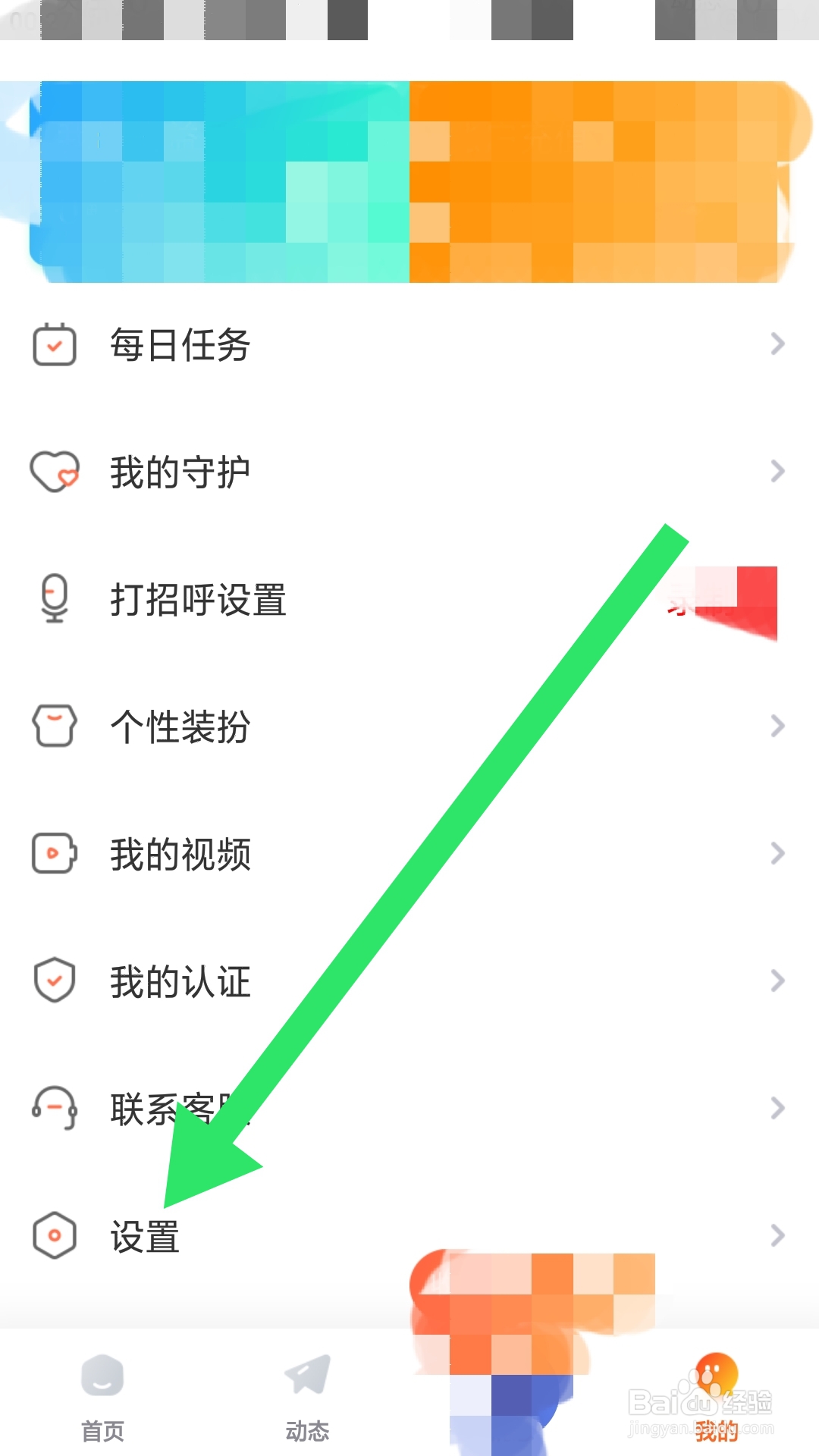The width and height of the screenshot is (819, 1456).
Task: Expand the 设置 row chevron
Action: click(778, 1235)
